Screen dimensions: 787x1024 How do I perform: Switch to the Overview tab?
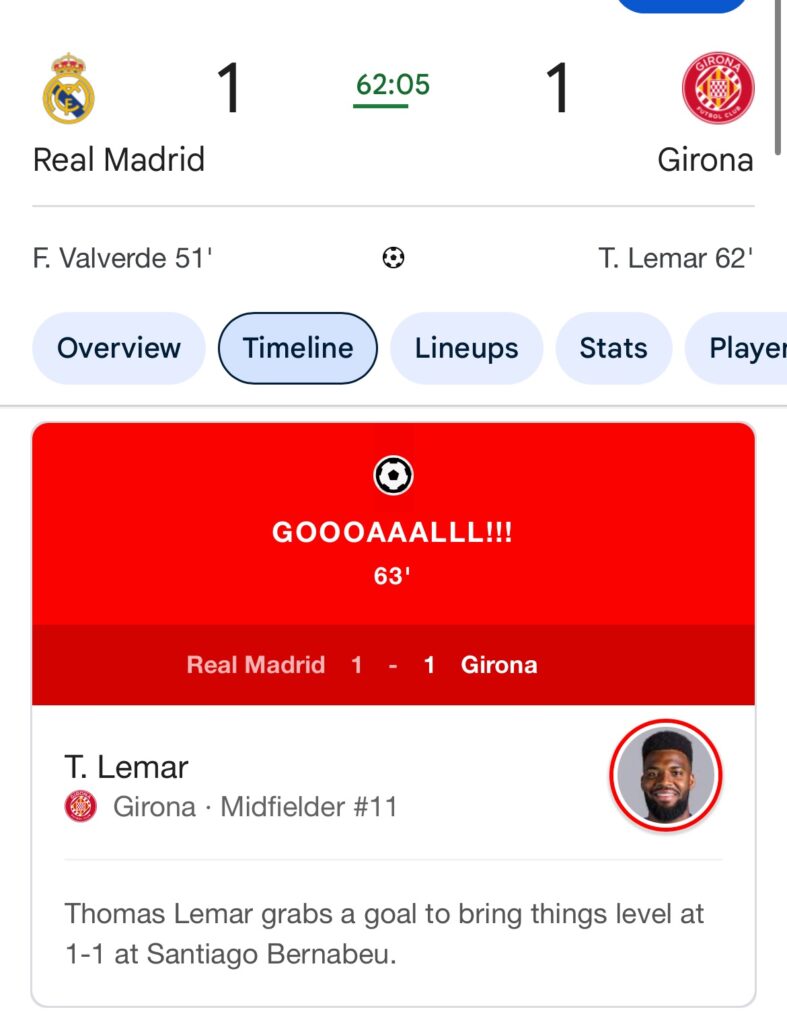click(118, 348)
